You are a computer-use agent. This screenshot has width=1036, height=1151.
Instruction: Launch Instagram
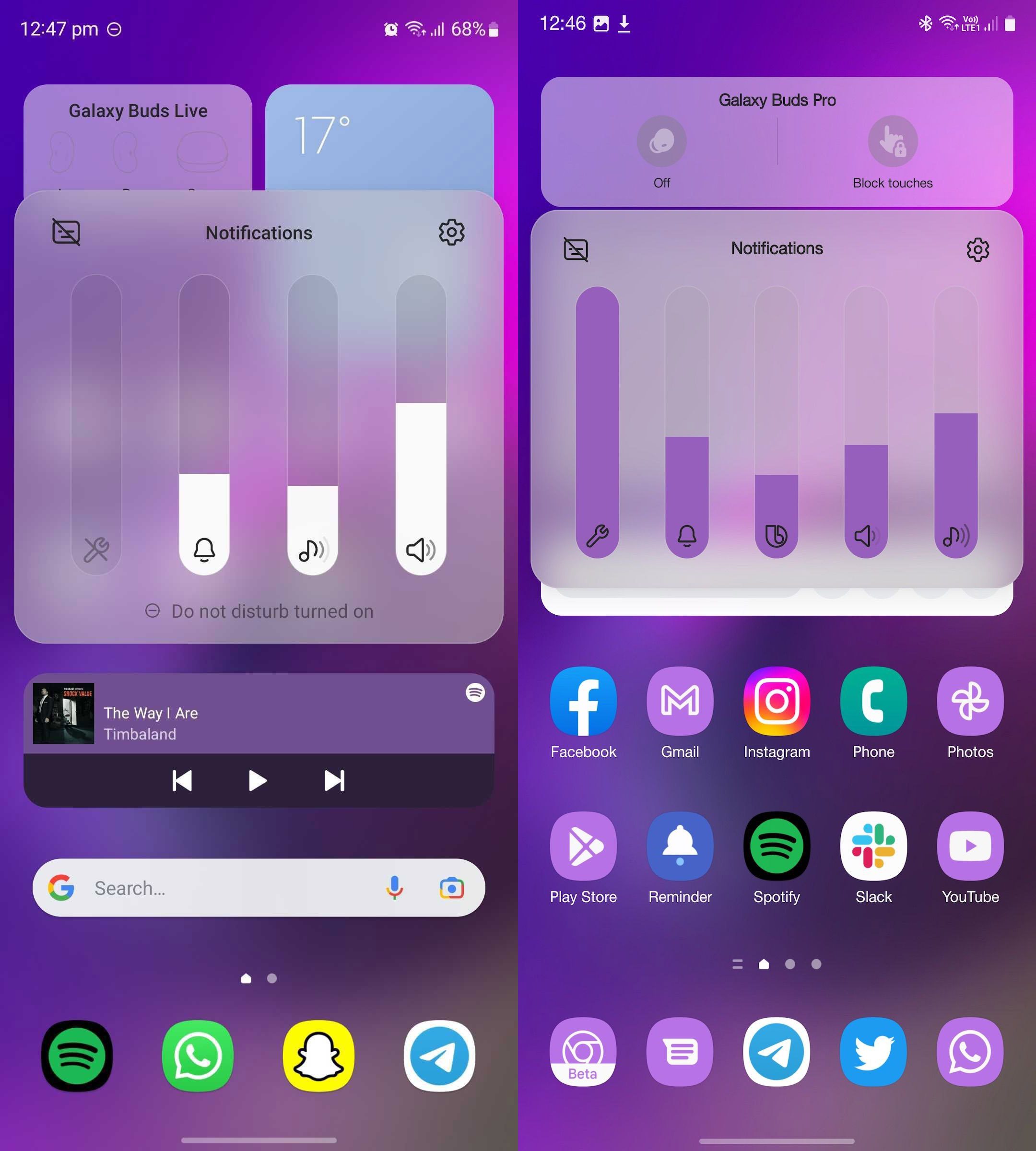click(x=777, y=701)
